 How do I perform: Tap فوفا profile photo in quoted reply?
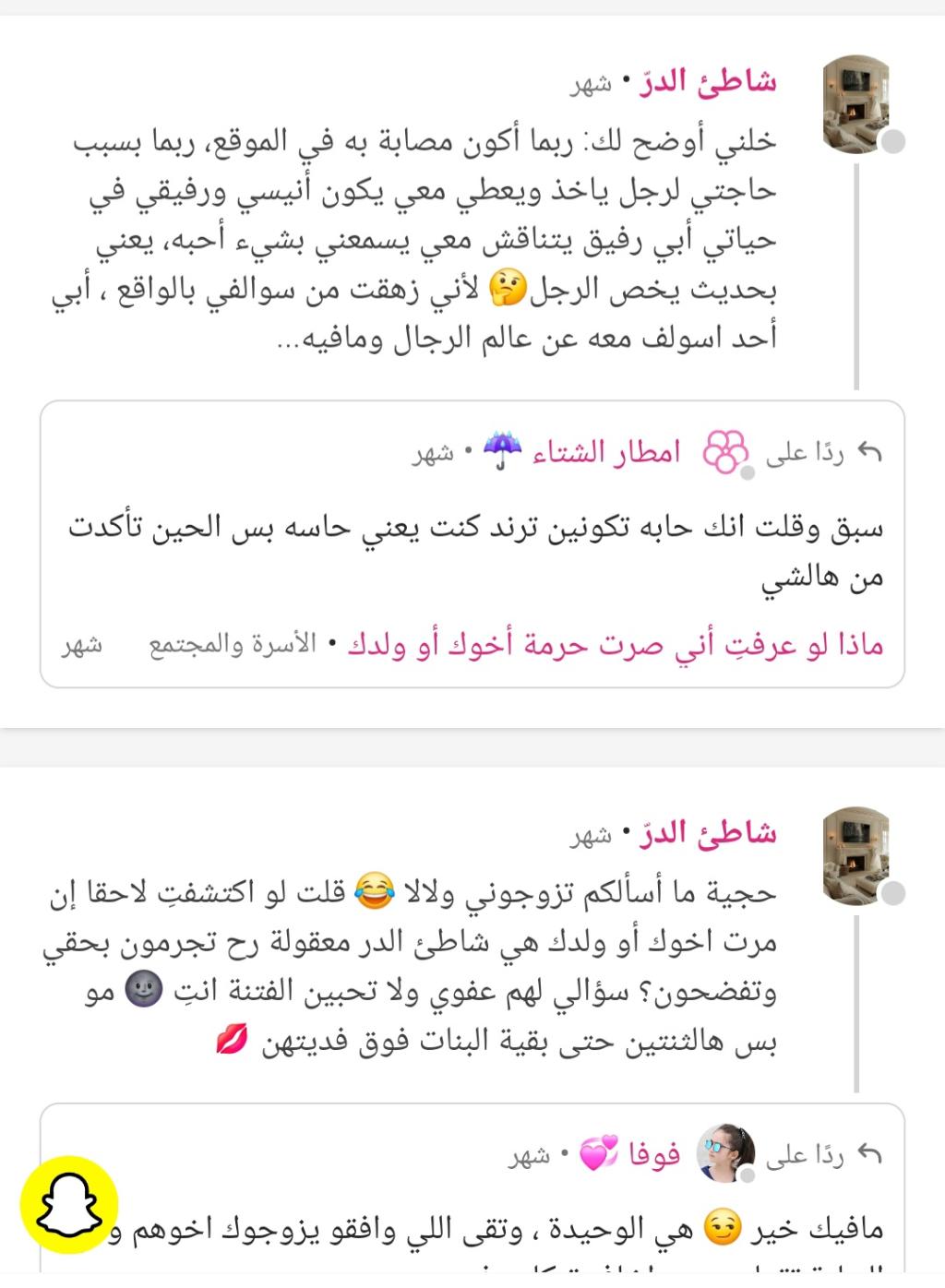[x=726, y=1152]
